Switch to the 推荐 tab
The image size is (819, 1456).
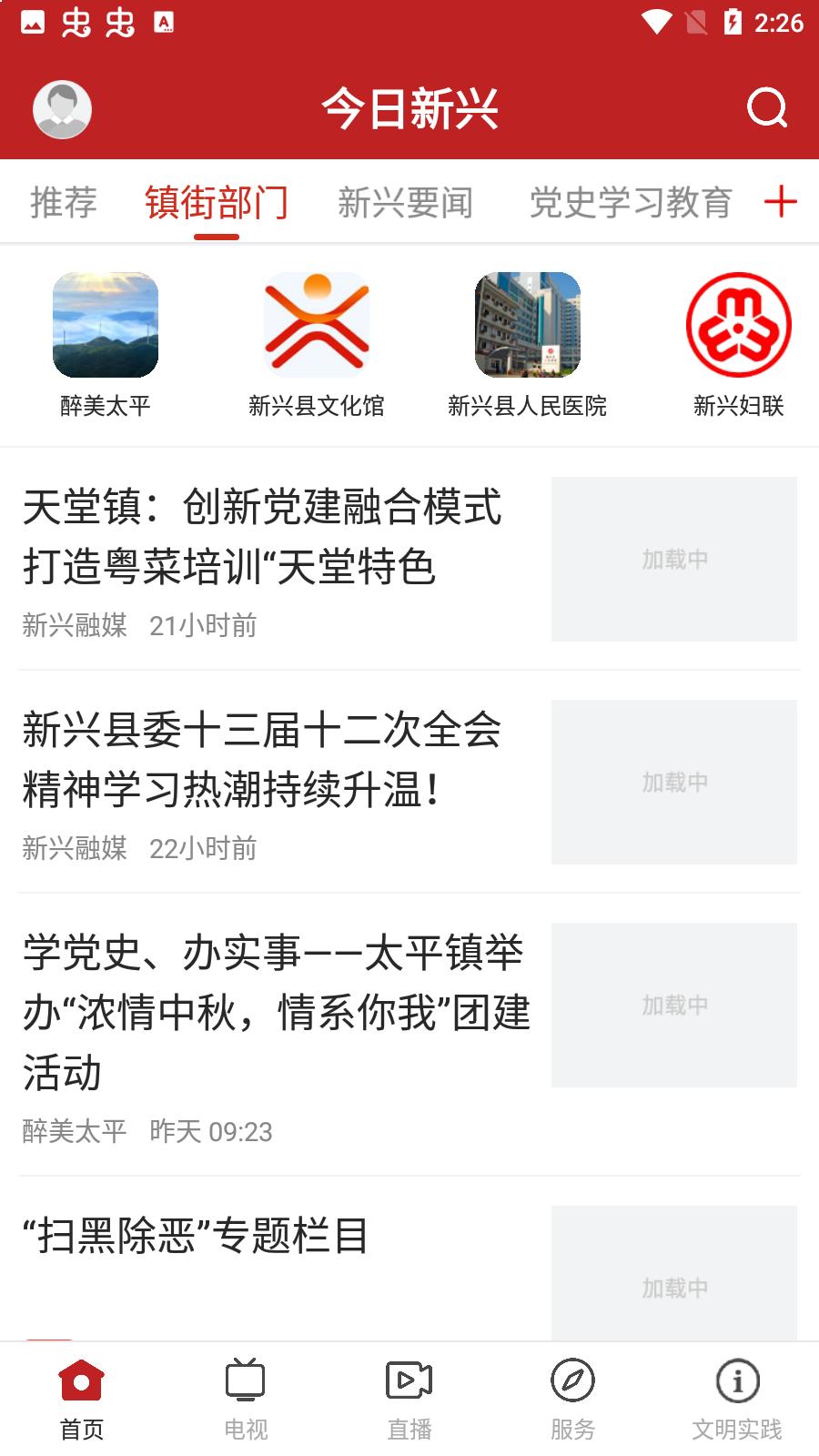click(x=63, y=202)
